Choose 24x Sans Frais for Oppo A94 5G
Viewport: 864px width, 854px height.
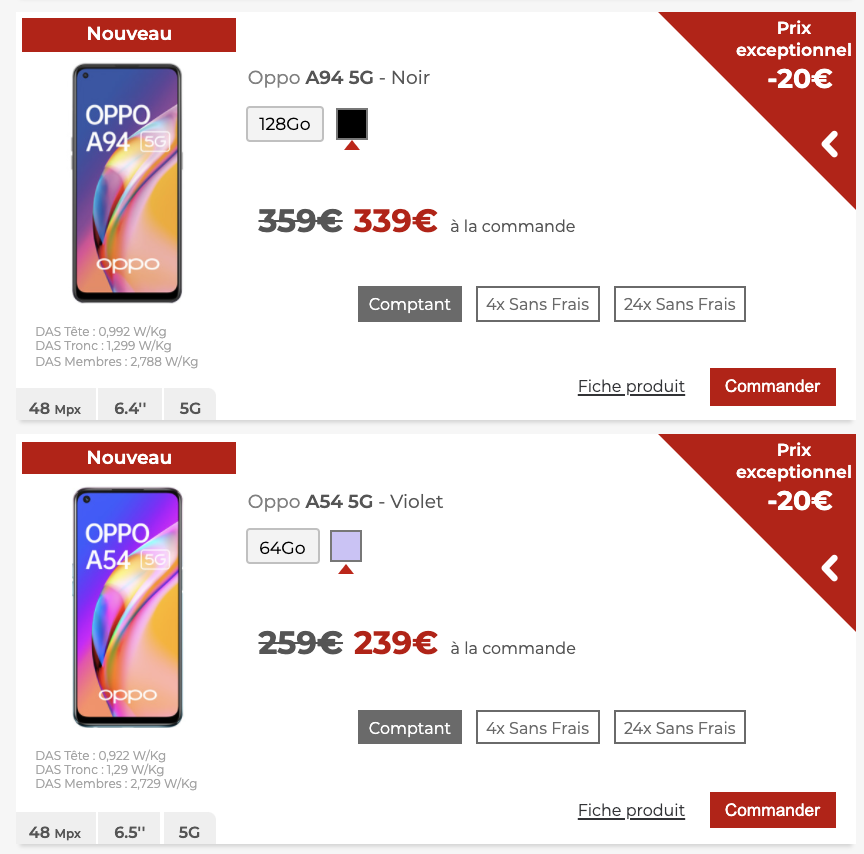coord(680,304)
